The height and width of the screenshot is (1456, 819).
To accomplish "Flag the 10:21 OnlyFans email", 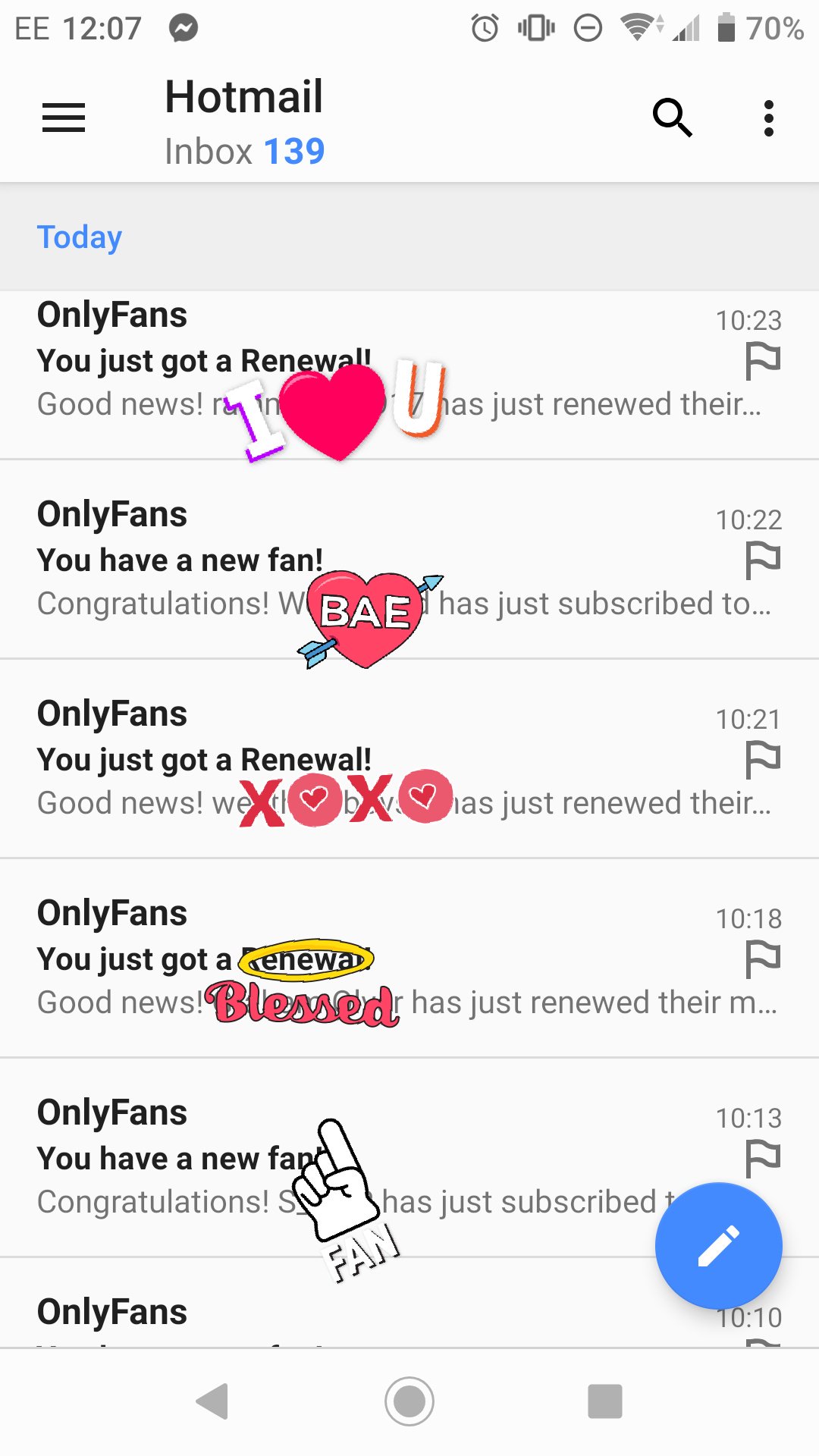I will (763, 760).
